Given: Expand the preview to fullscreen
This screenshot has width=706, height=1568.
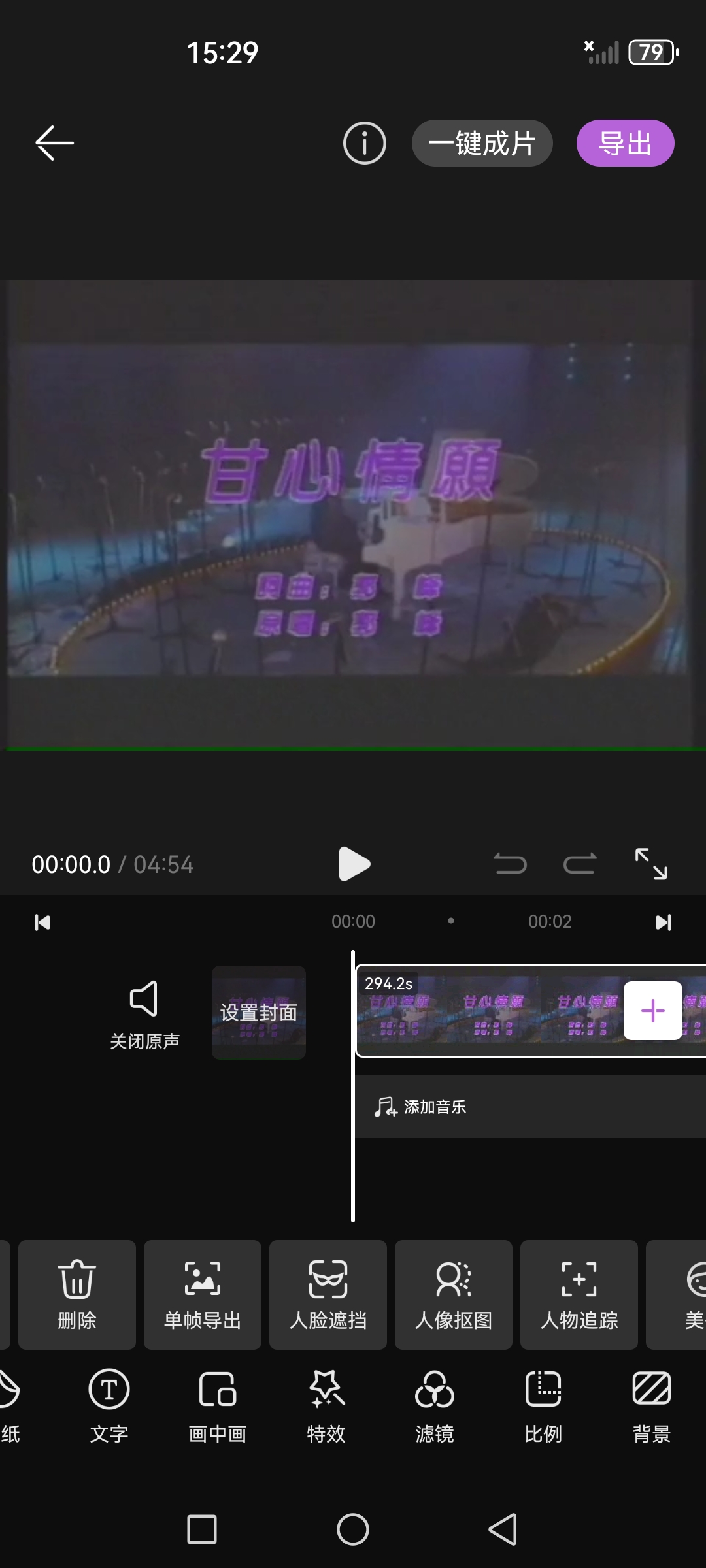Looking at the screenshot, I should pyautogui.click(x=651, y=864).
